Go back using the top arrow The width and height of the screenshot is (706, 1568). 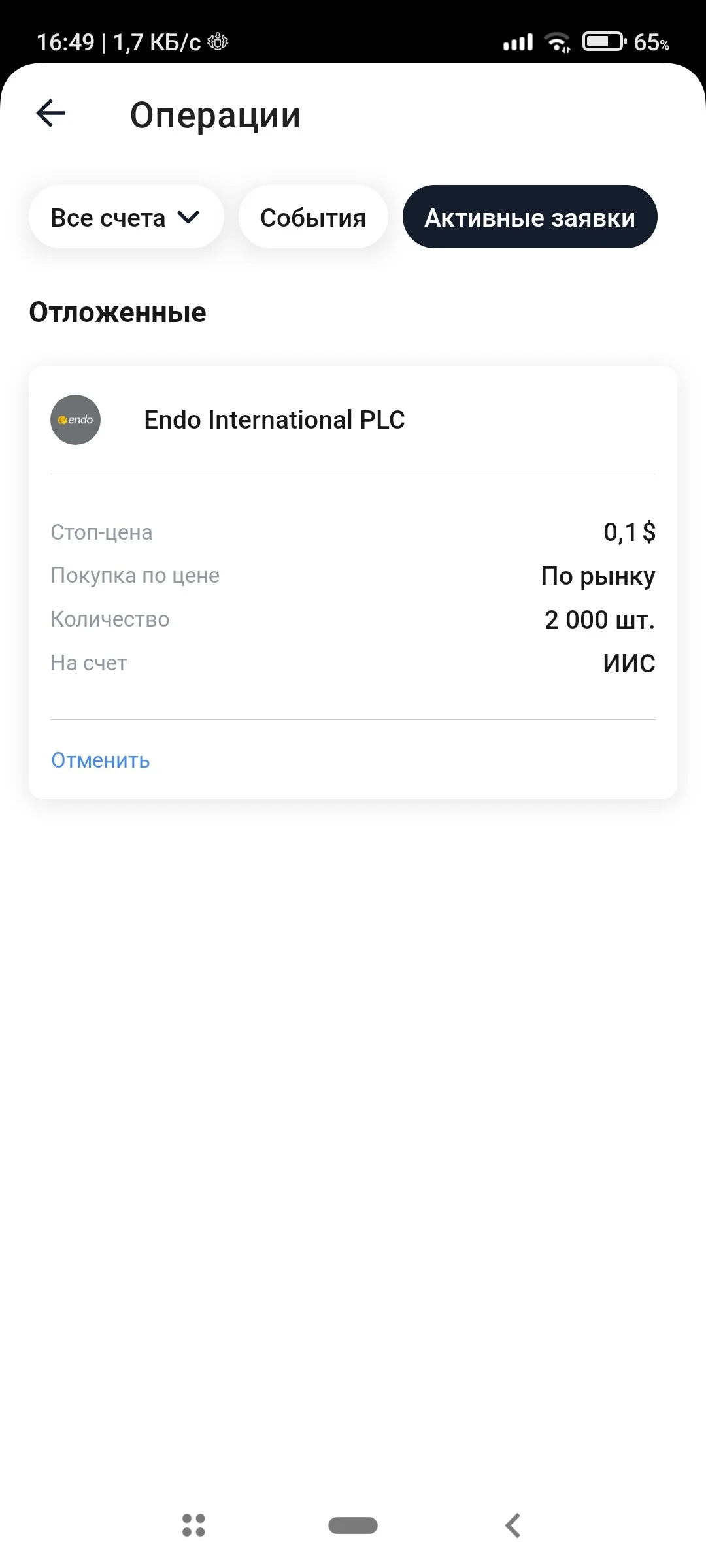coord(50,114)
